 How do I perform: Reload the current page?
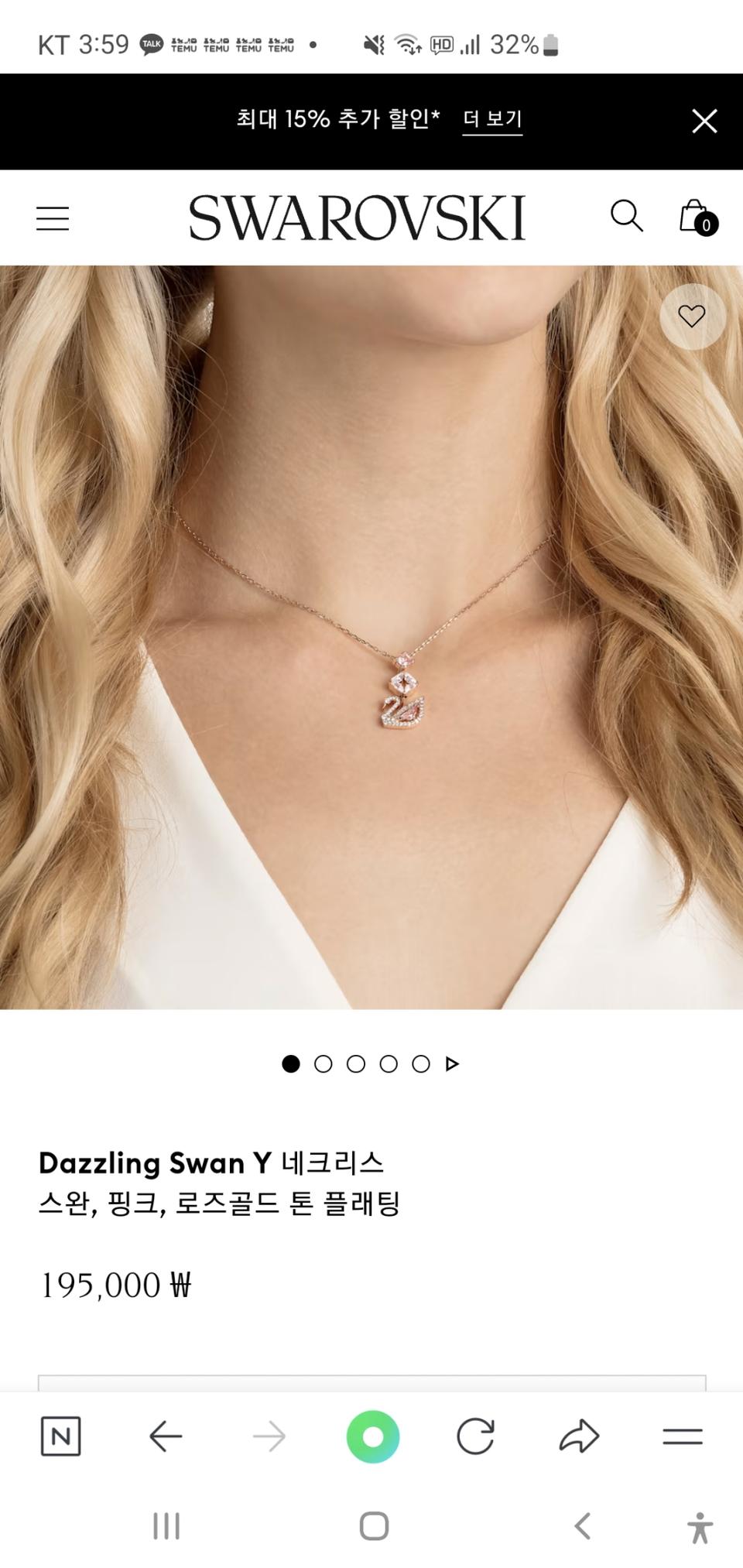[475, 1436]
